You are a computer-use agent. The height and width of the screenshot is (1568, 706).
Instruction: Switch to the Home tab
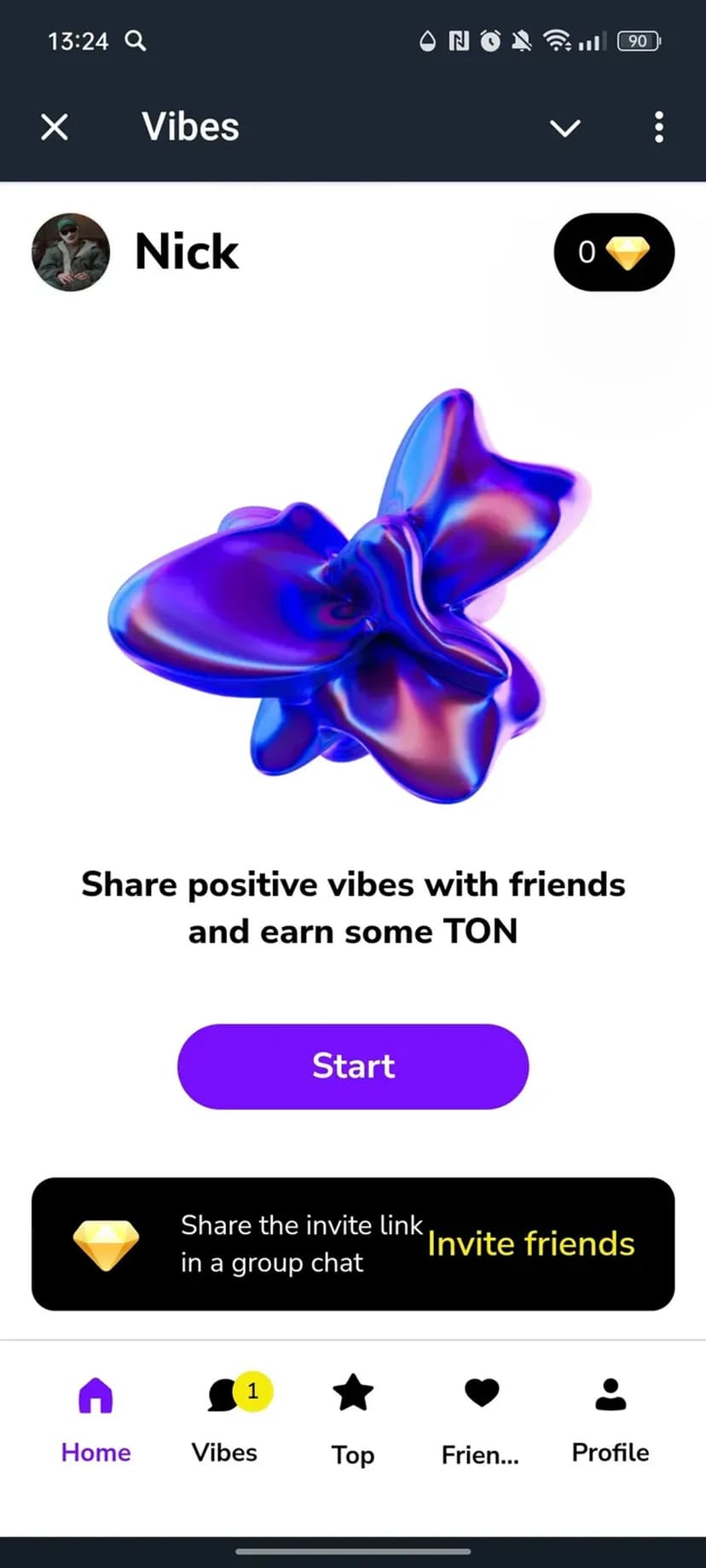tap(95, 1420)
